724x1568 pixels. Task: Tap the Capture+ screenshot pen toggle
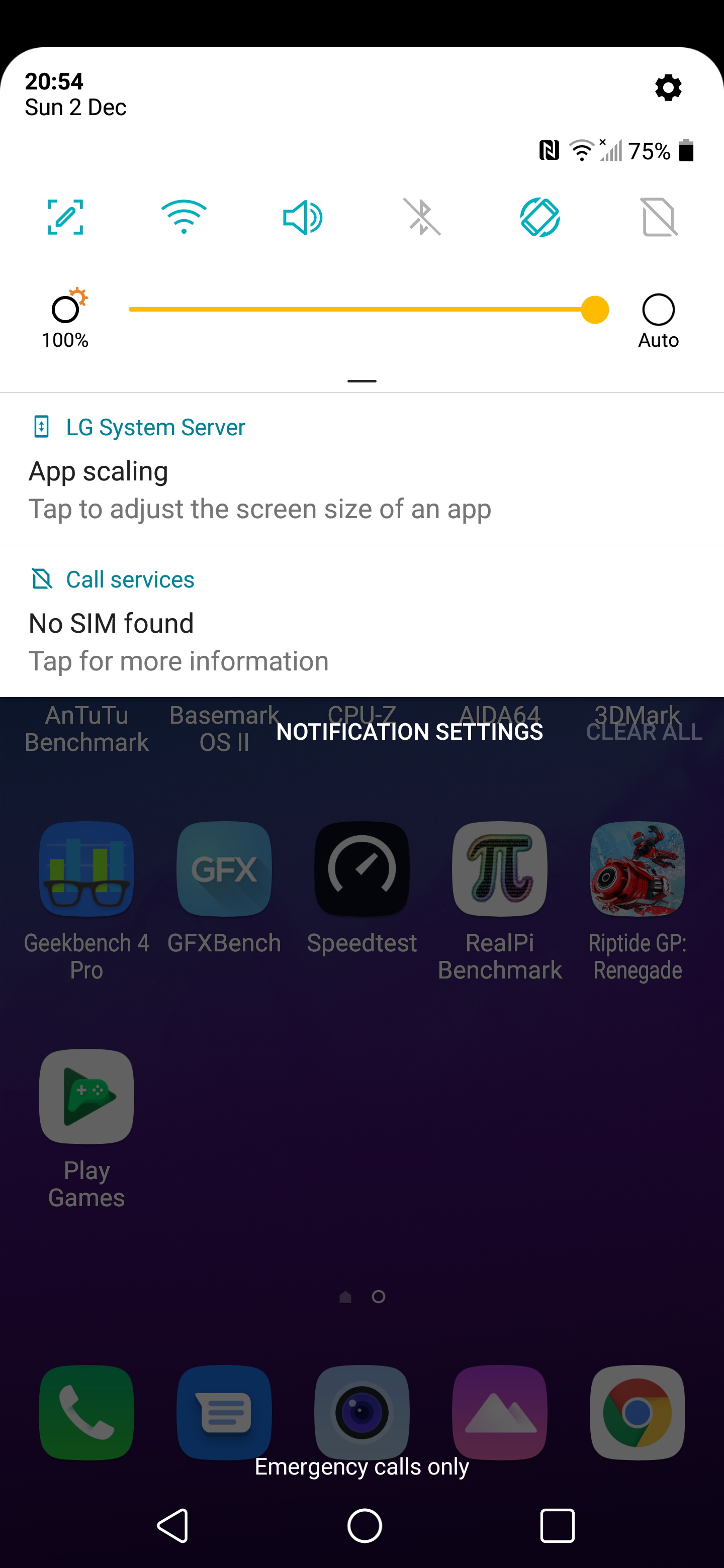tap(65, 217)
